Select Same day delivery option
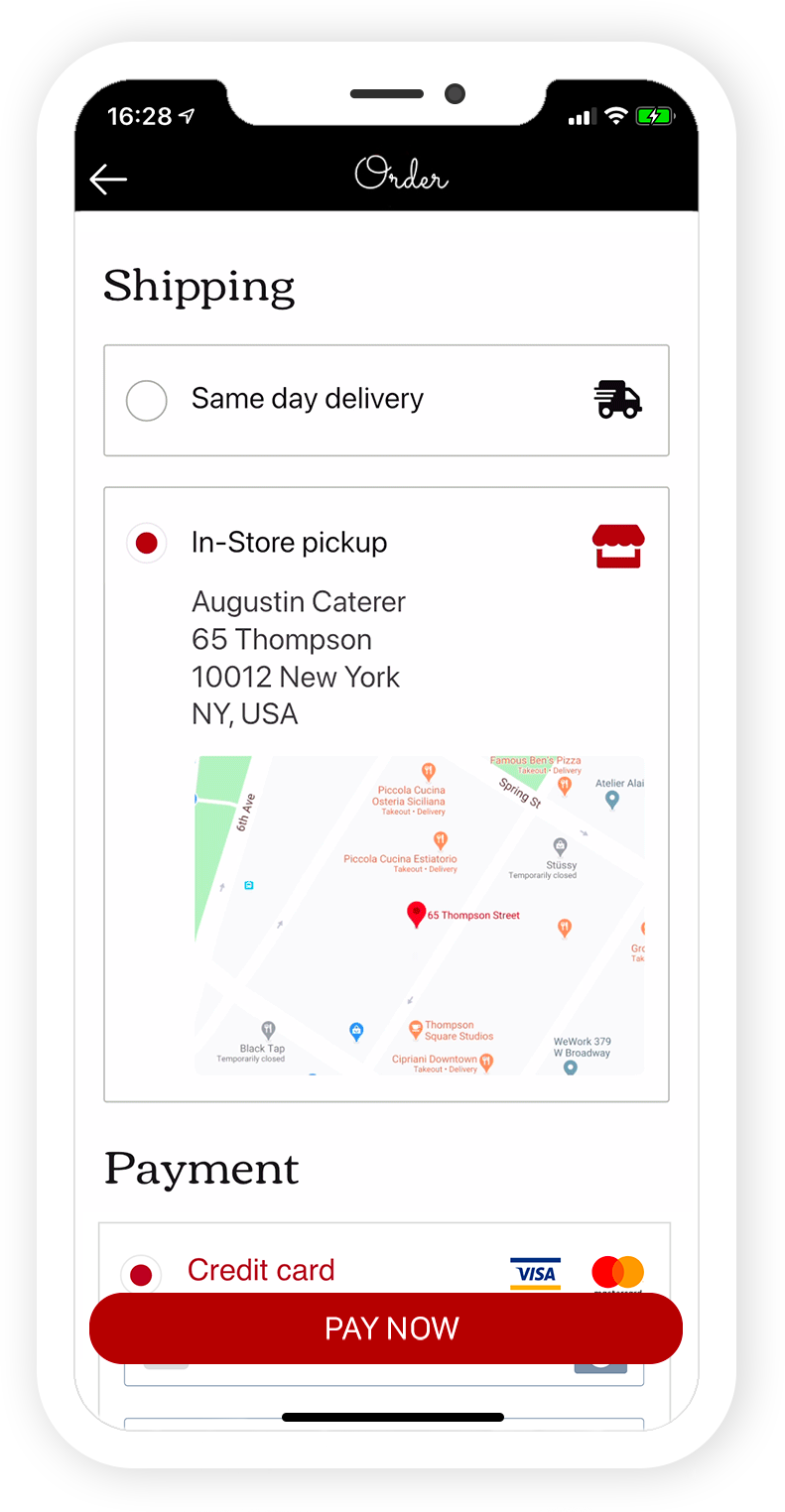The height and width of the screenshot is (1512, 785). 147,401
